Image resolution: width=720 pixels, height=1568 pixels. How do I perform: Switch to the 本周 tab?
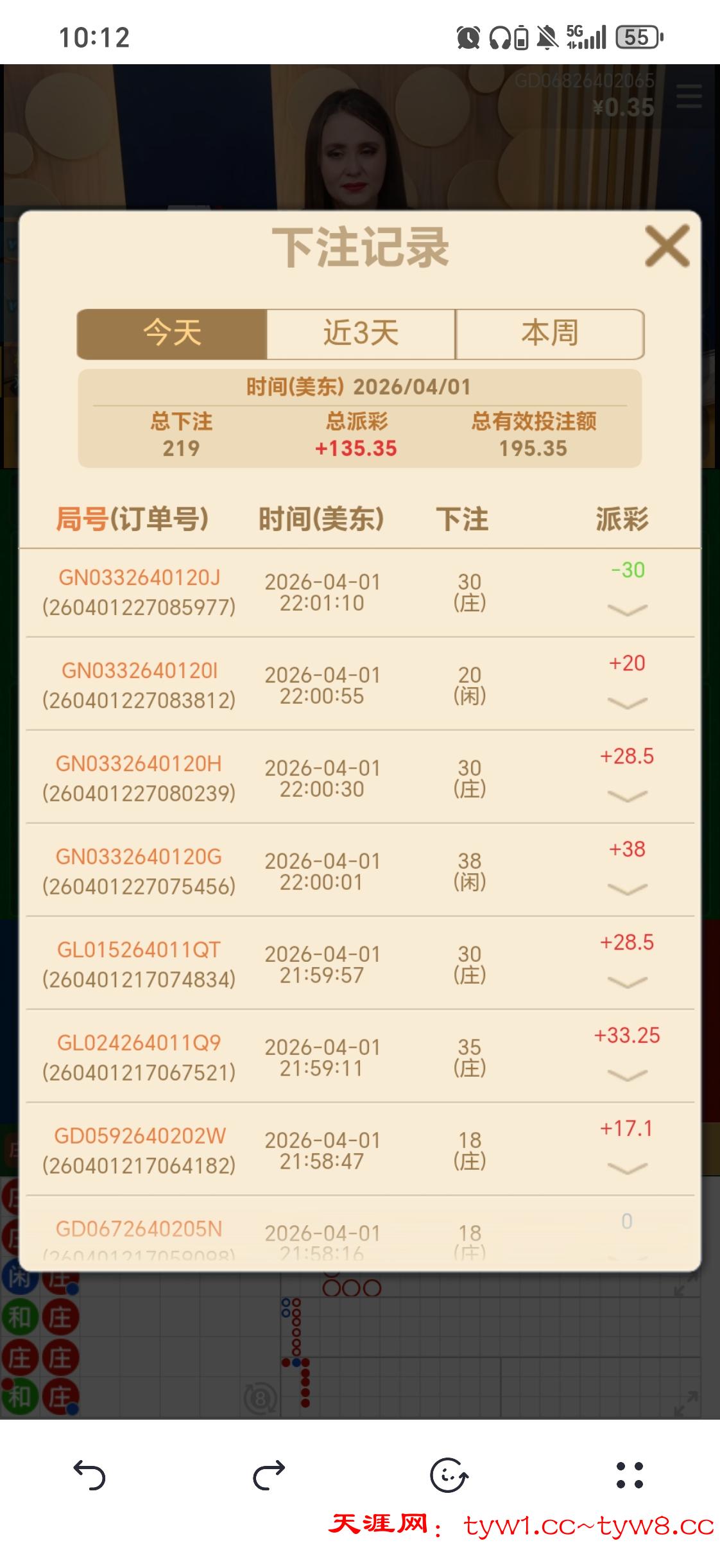(x=549, y=334)
